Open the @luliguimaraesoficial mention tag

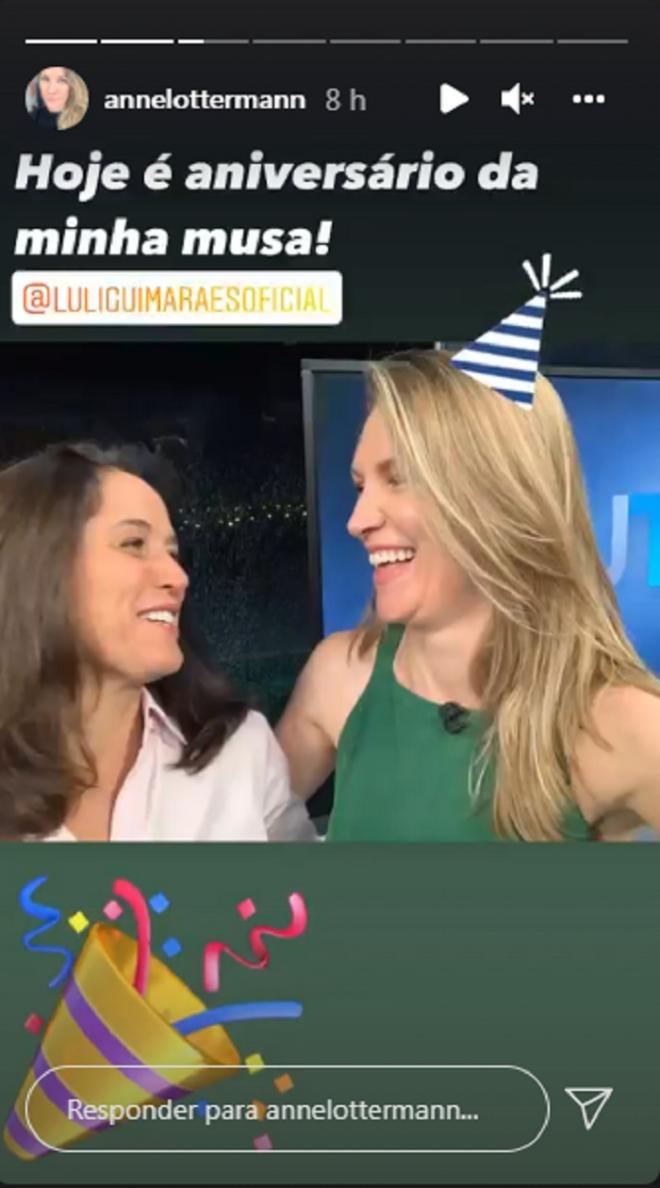click(x=176, y=298)
